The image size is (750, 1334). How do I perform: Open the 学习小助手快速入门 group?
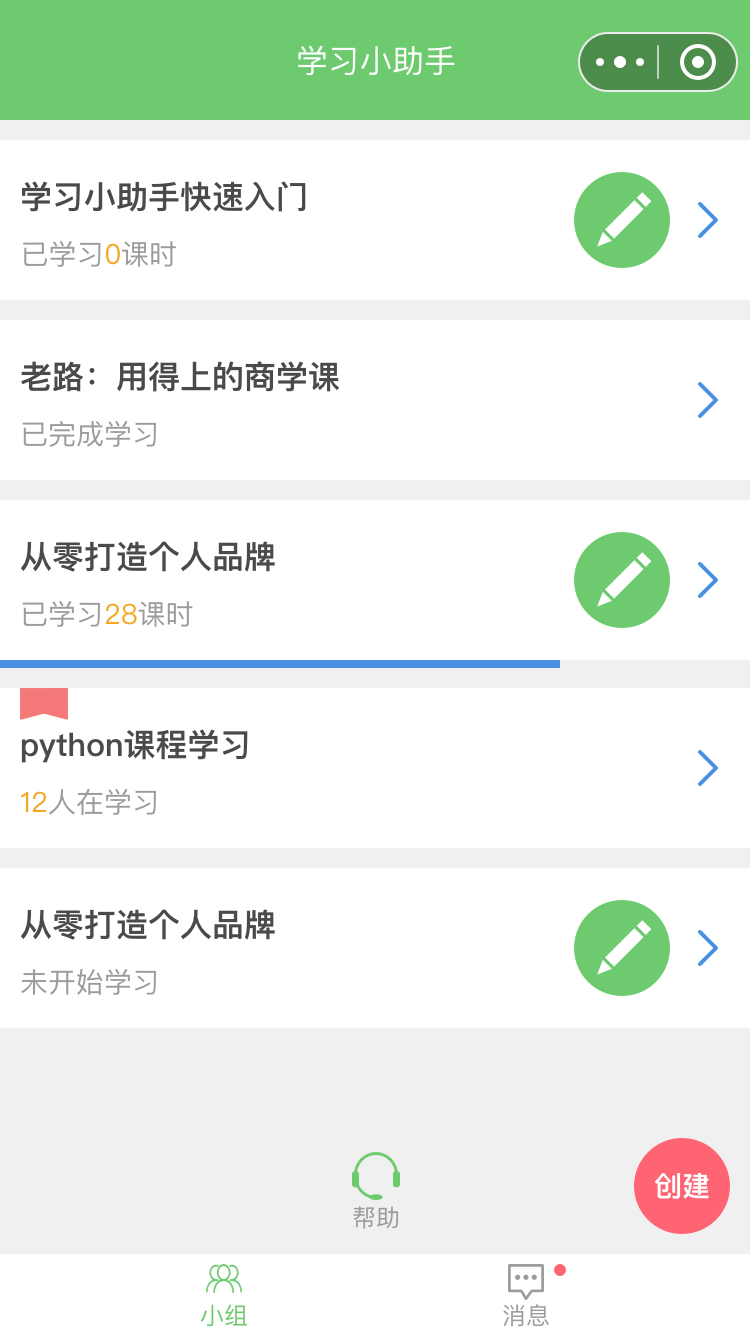(375, 220)
